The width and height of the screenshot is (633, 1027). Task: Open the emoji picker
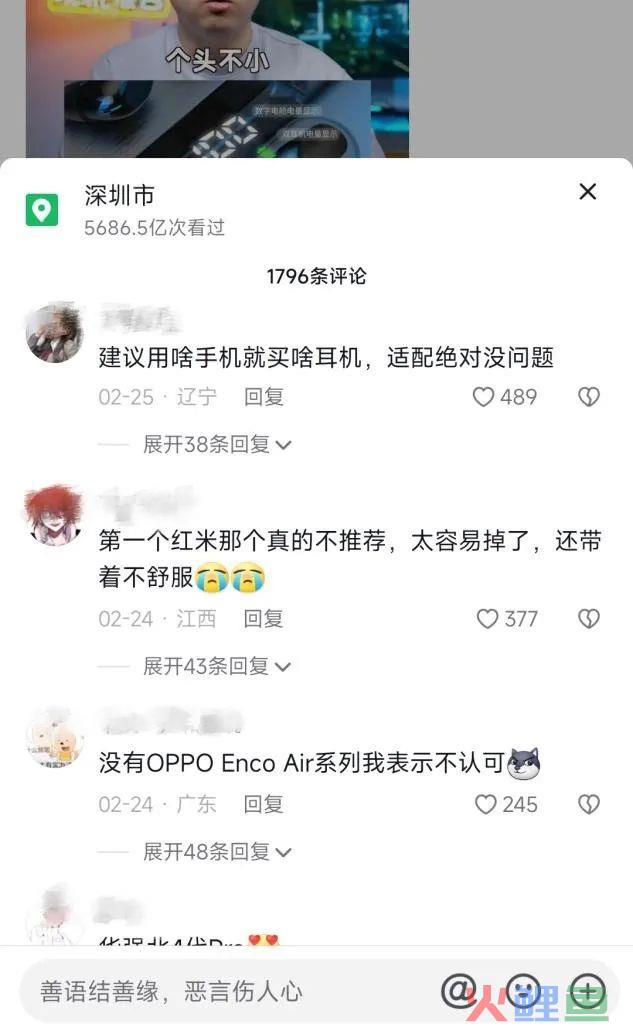(524, 991)
